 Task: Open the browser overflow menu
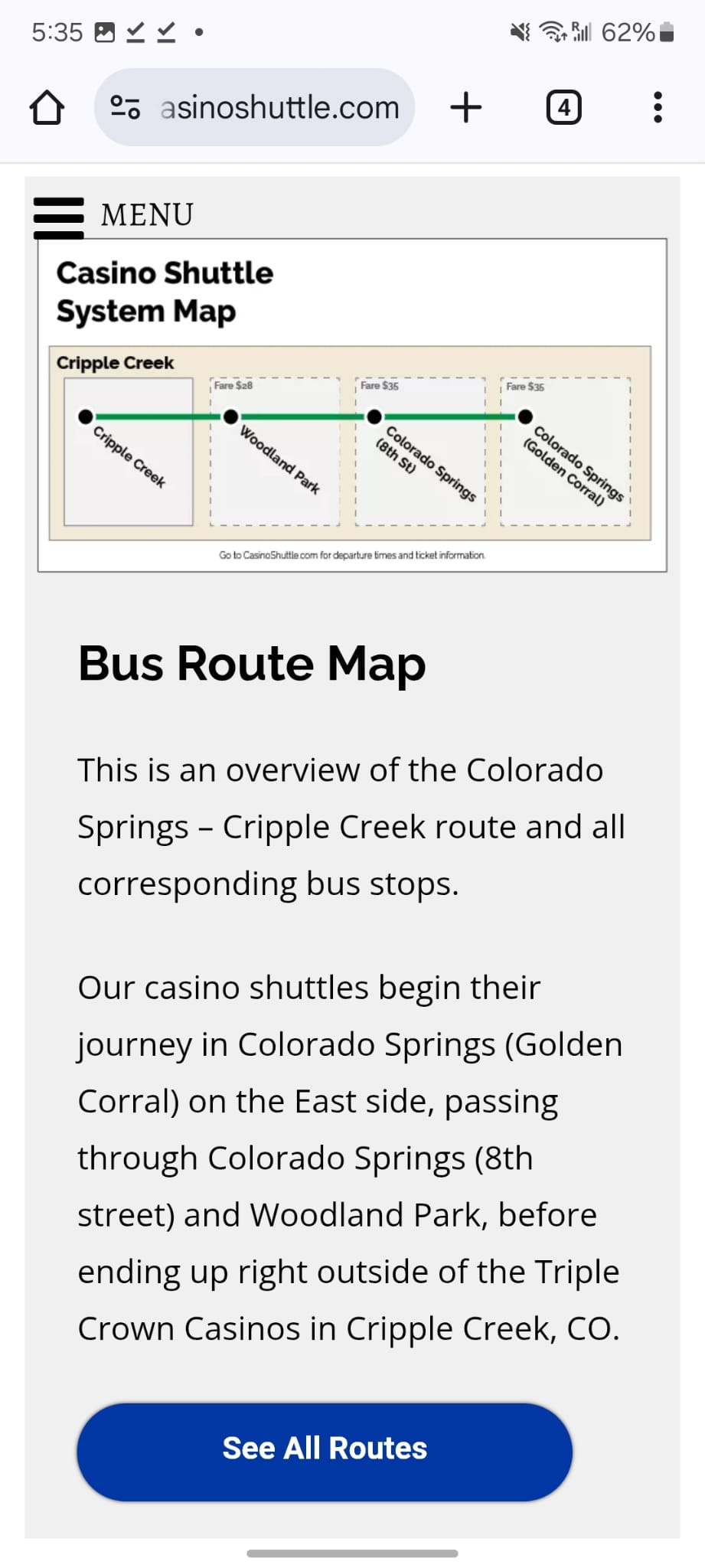658,107
